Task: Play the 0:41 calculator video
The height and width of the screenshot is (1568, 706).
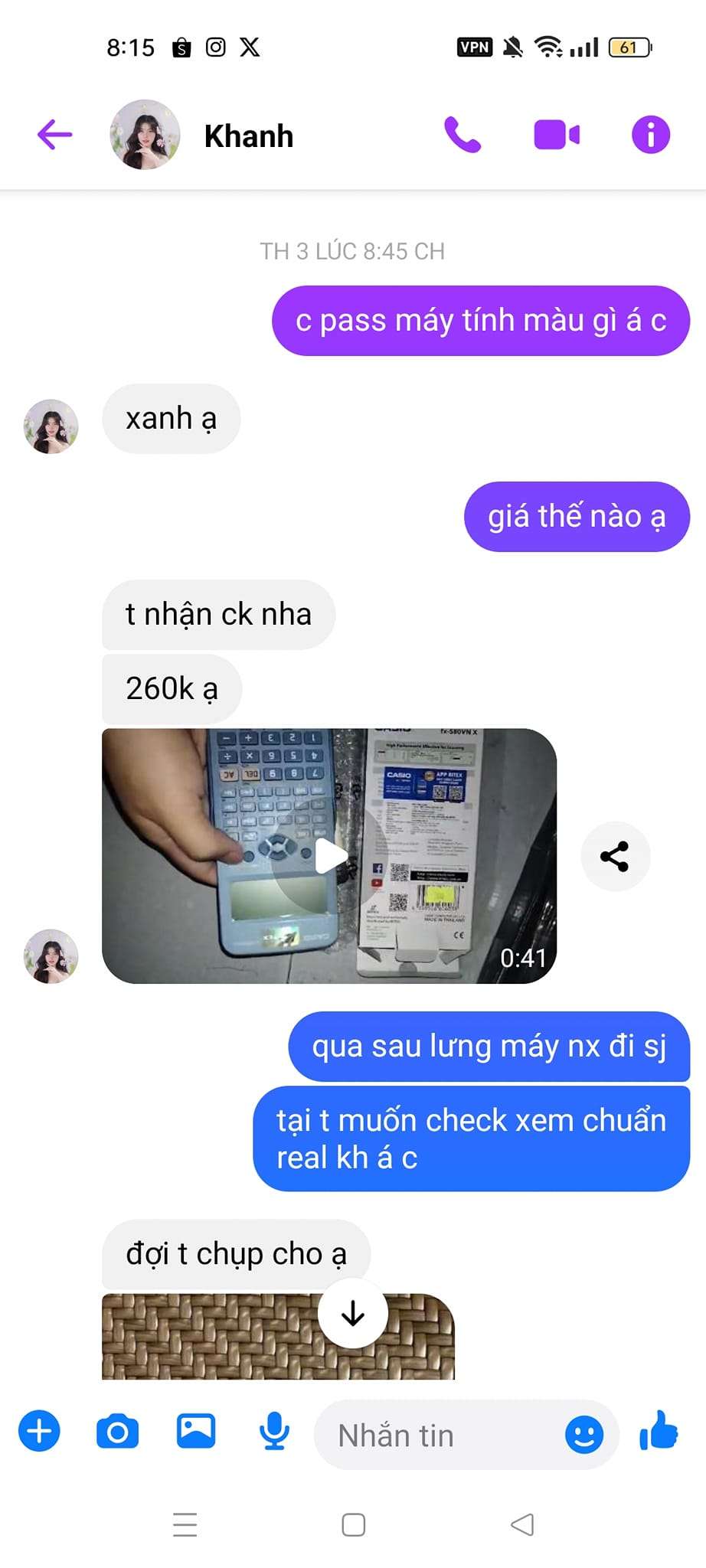Action: [329, 856]
